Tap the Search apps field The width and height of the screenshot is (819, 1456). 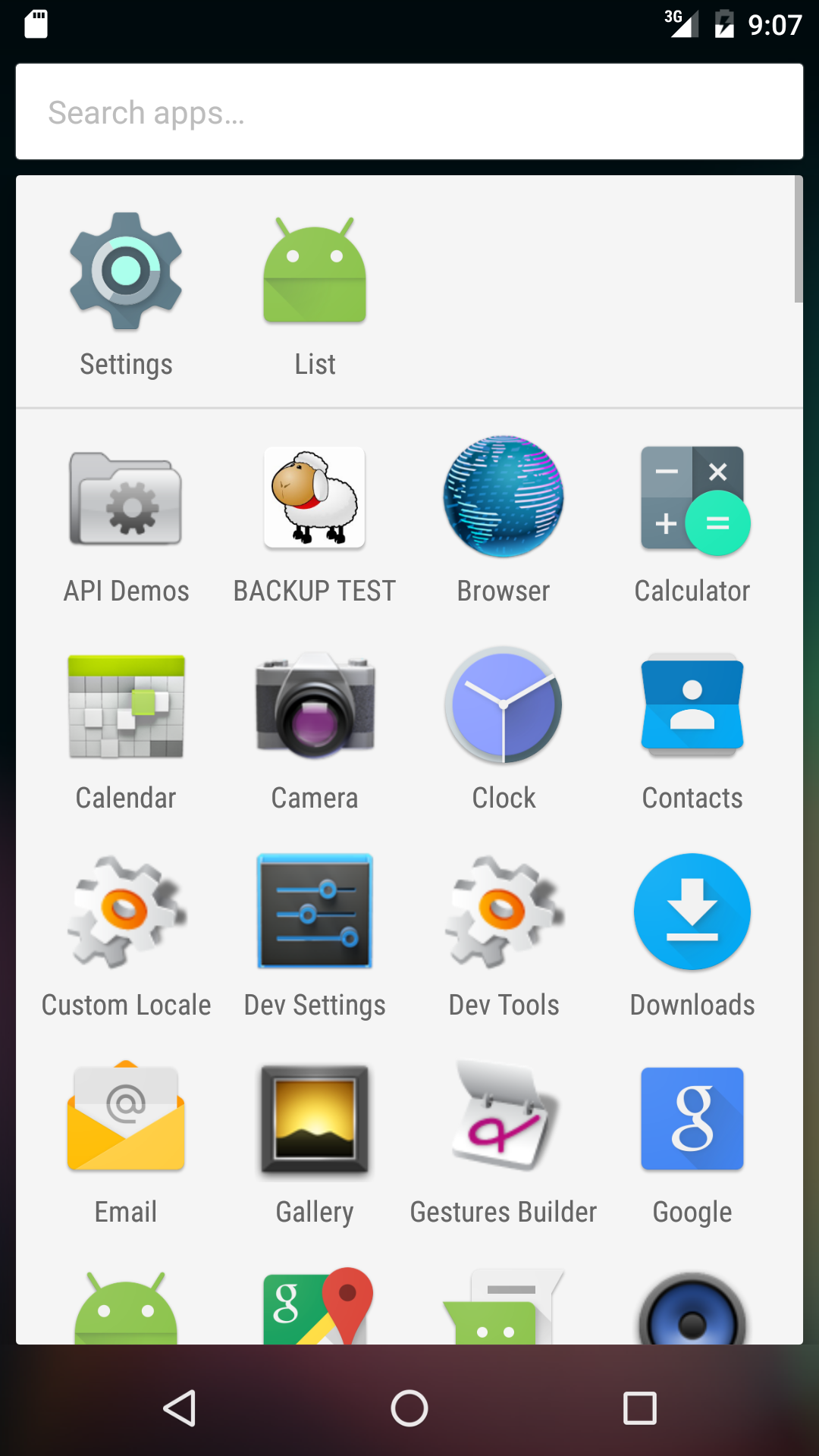(x=409, y=112)
